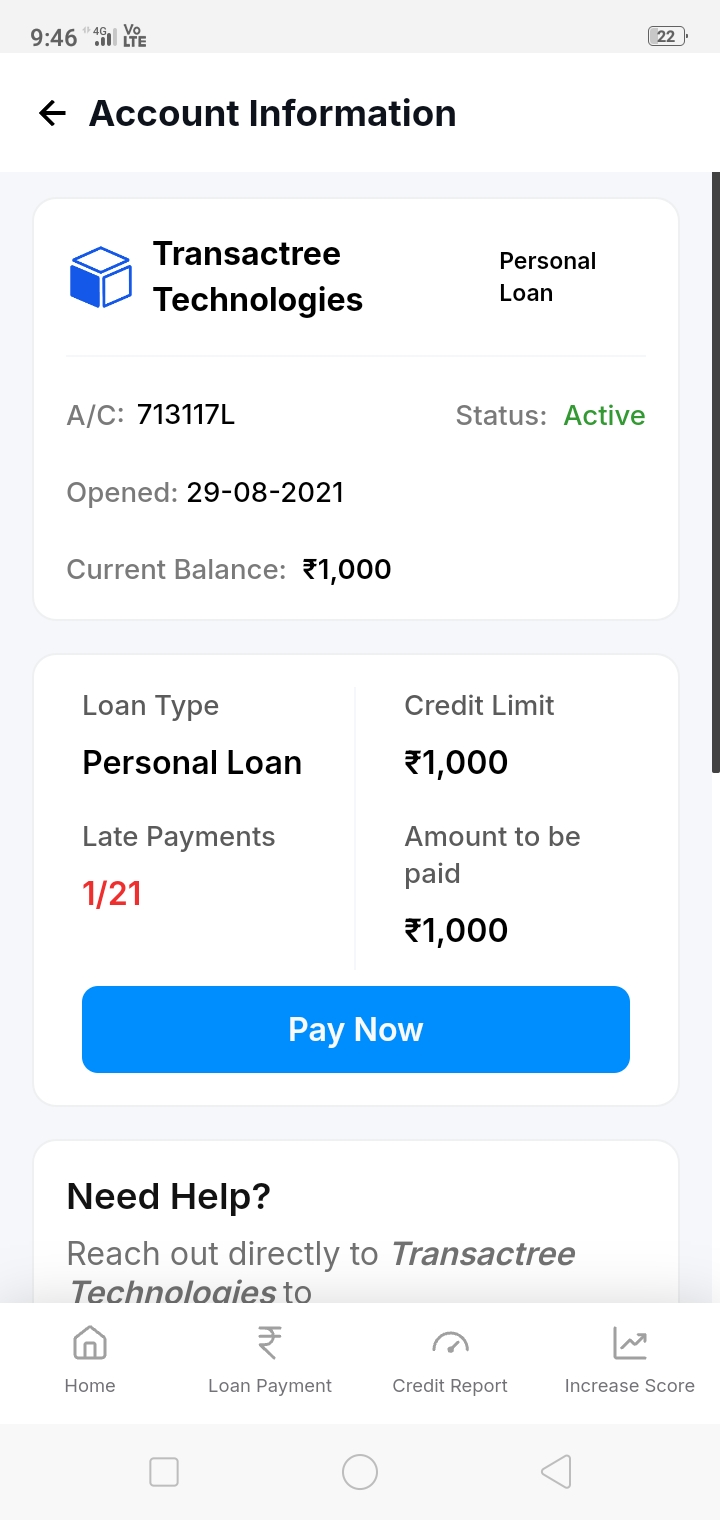Viewport: 720px width, 1520px height.
Task: Open recent apps from navigation bar
Action: [x=164, y=1472]
